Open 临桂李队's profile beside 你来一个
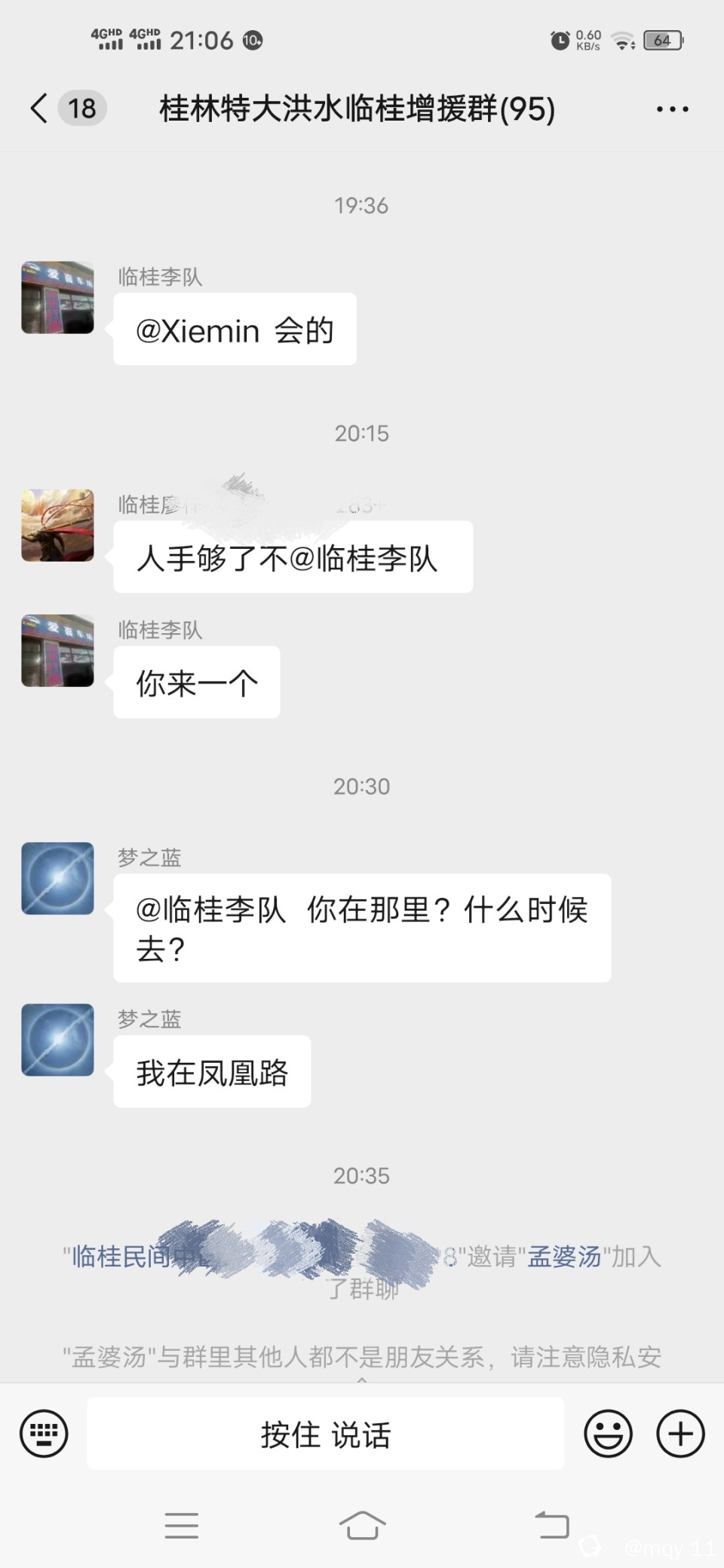This screenshot has width=724, height=1568. pos(57,651)
